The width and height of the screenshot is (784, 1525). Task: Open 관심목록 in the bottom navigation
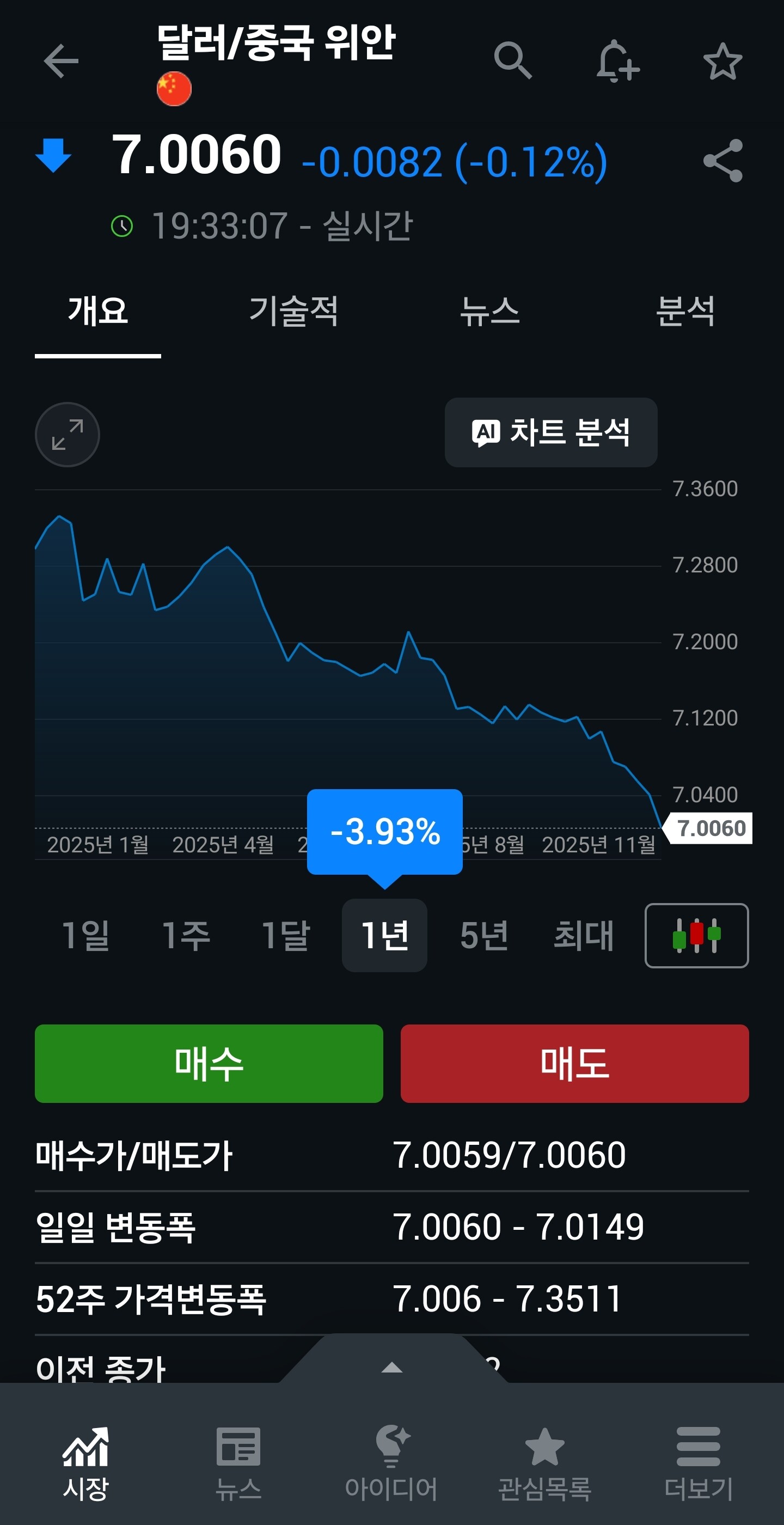point(544,1462)
